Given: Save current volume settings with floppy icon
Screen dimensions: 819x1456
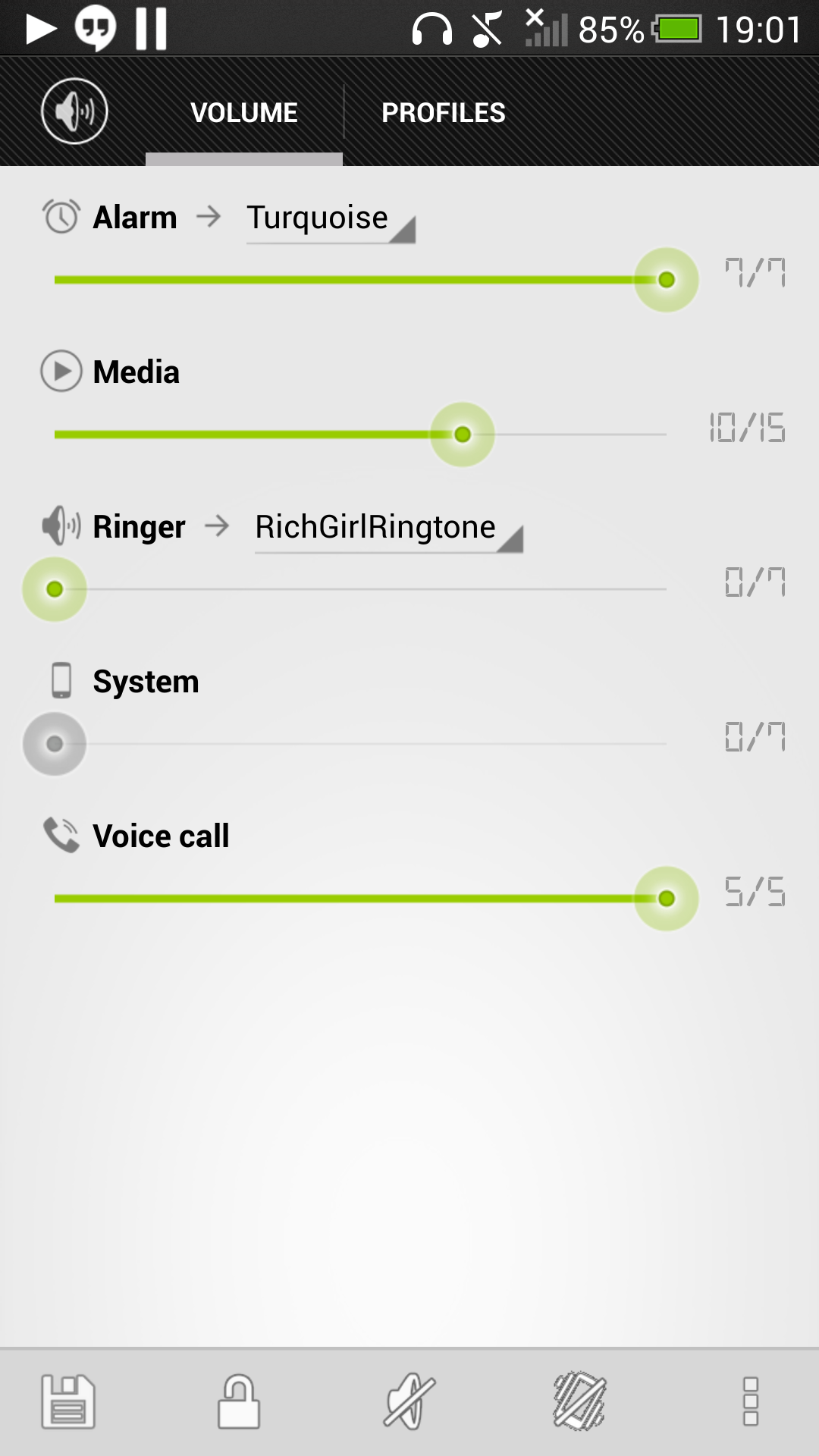Looking at the screenshot, I should coord(68,1401).
